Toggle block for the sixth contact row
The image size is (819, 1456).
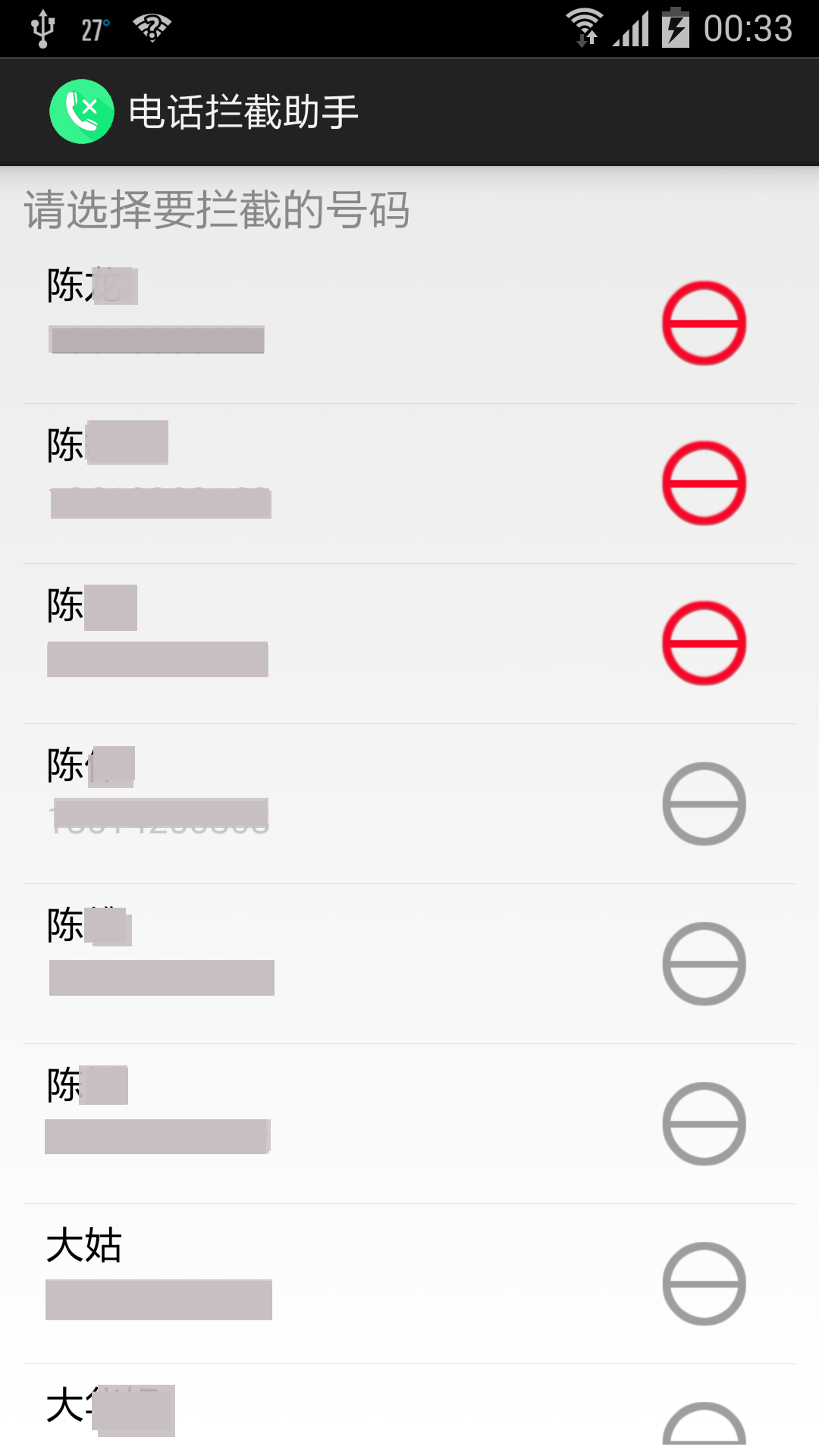[x=703, y=1124]
